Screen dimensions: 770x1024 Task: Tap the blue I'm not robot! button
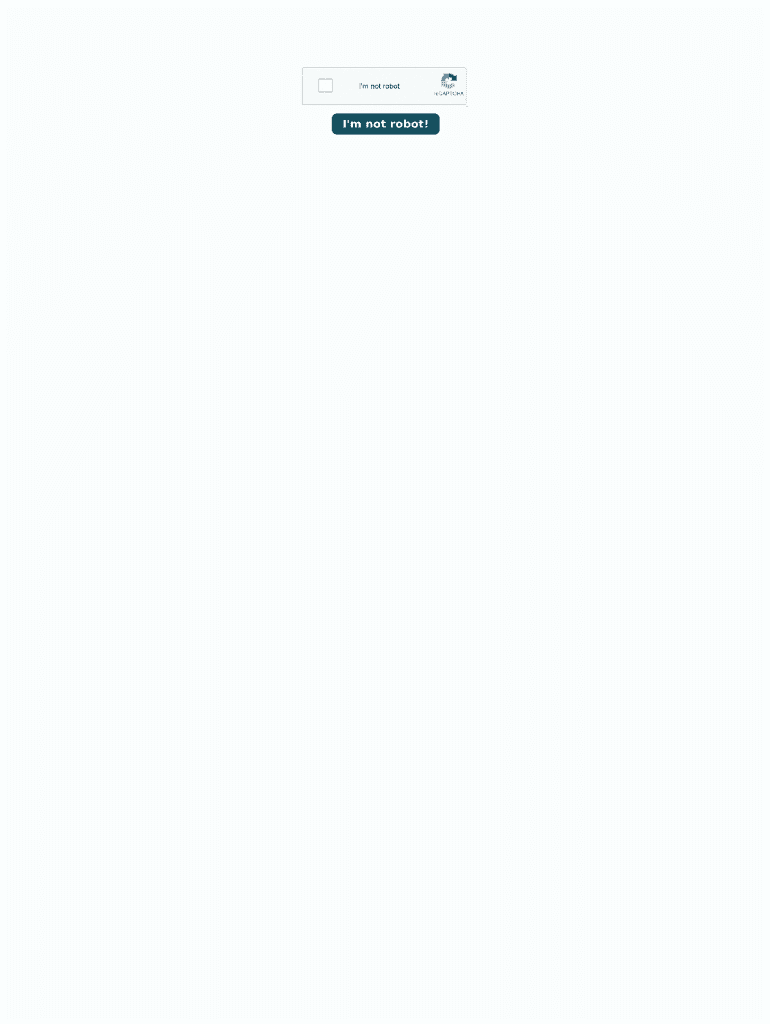(385, 124)
